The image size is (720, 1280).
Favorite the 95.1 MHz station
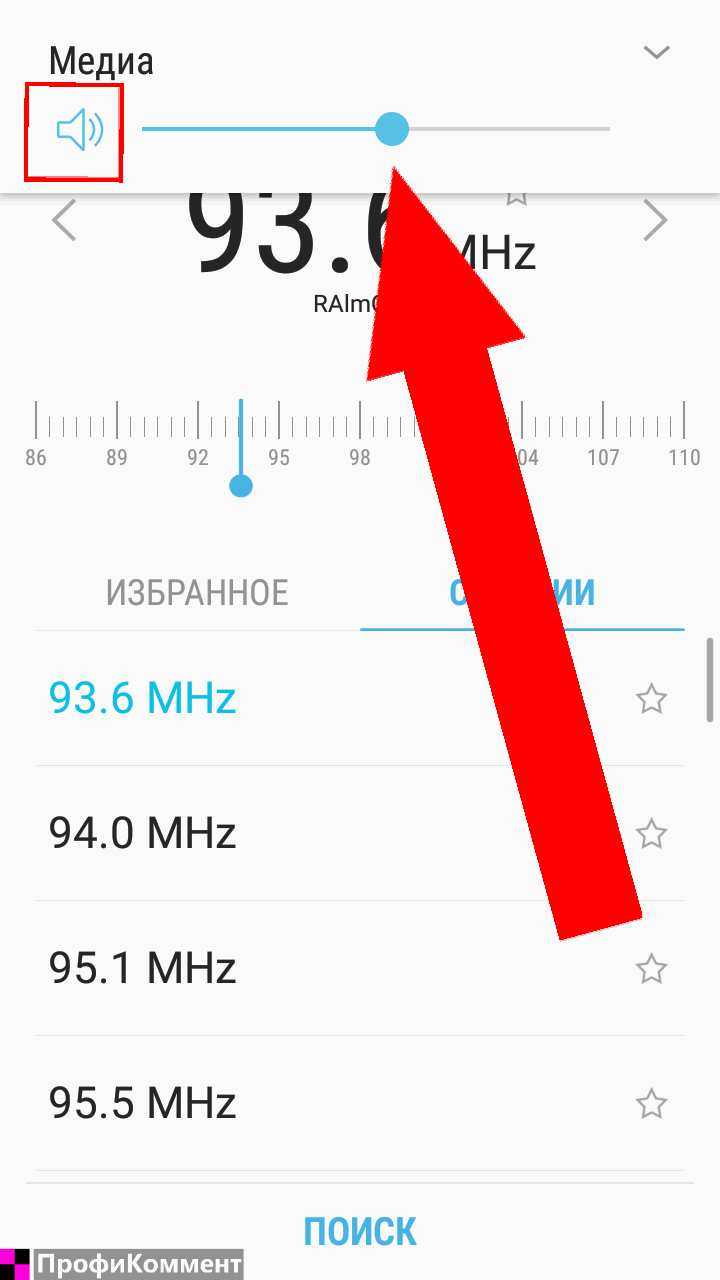(x=651, y=968)
